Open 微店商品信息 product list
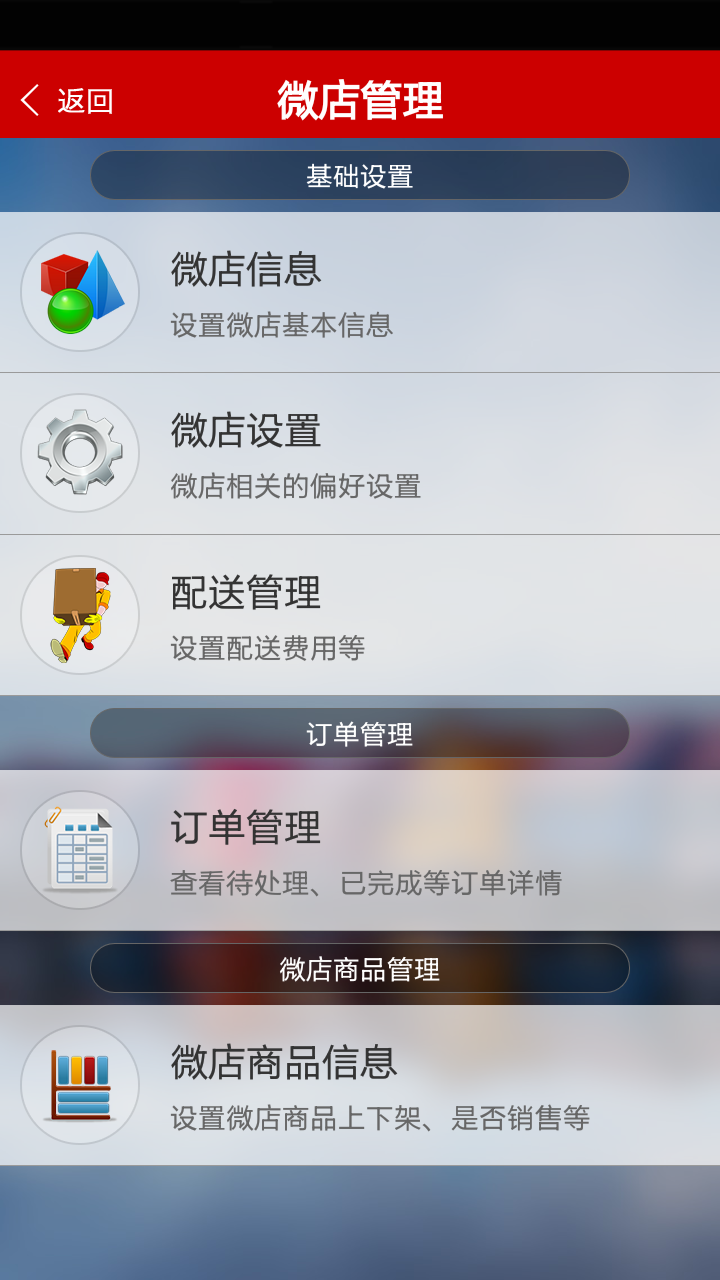720x1280 pixels. pos(360,1085)
